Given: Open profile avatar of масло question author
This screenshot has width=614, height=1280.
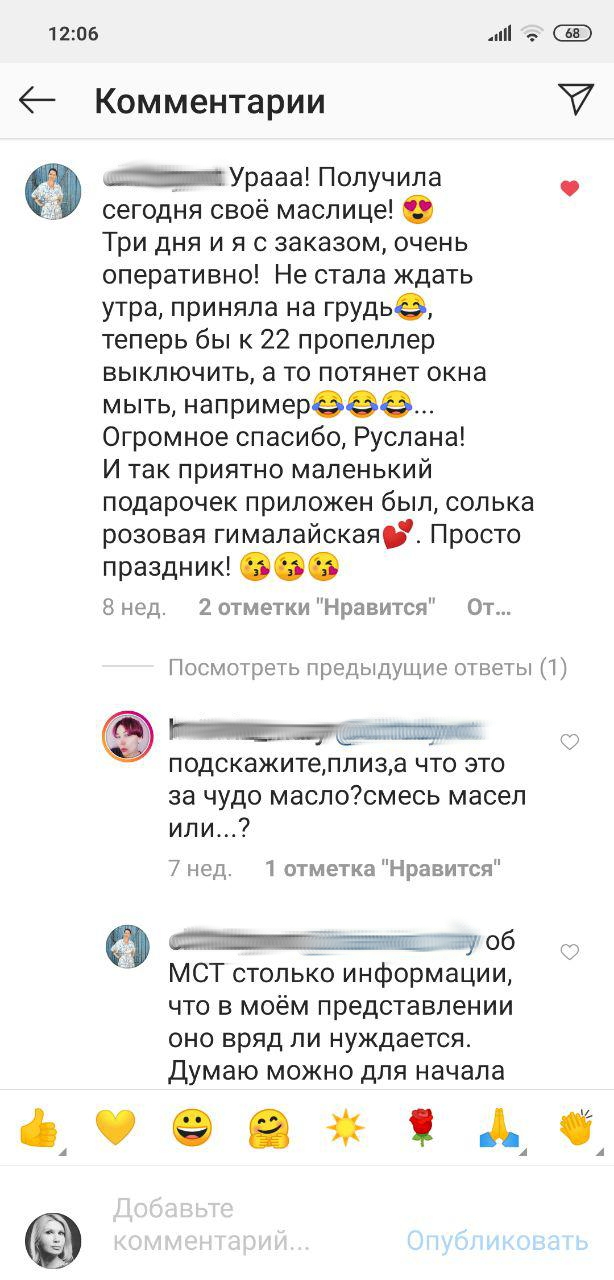Looking at the screenshot, I should 128,738.
